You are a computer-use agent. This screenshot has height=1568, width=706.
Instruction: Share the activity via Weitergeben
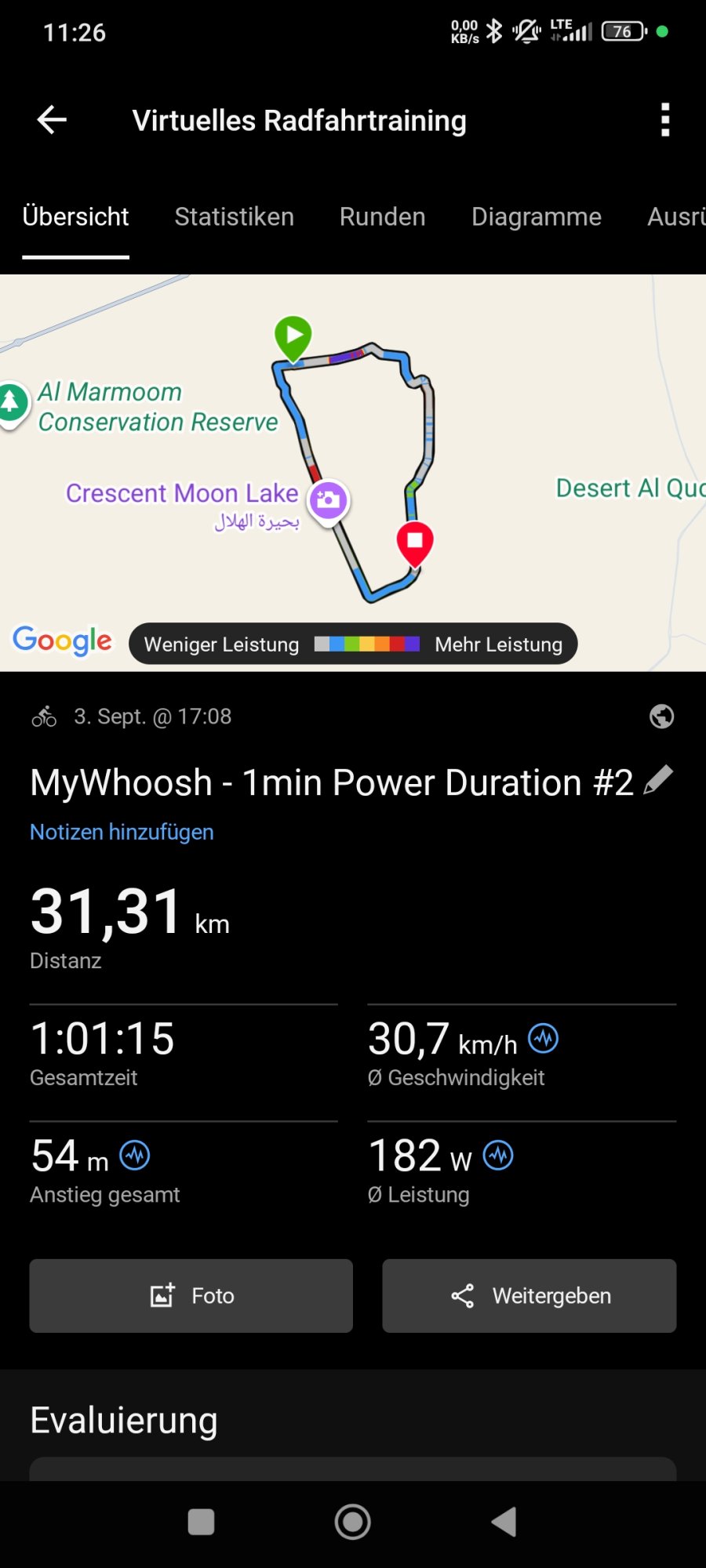(529, 1296)
